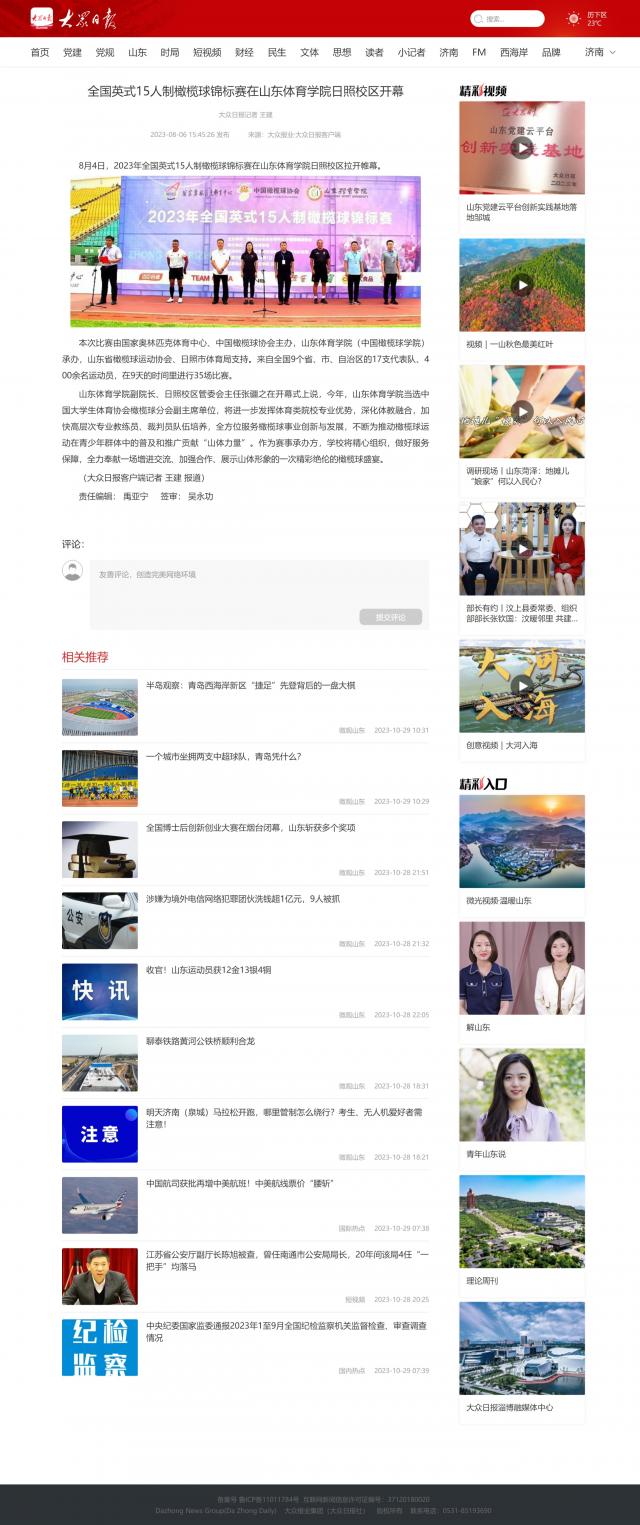
Task: Open the 解山东 entry card
Action: [x=522, y=968]
